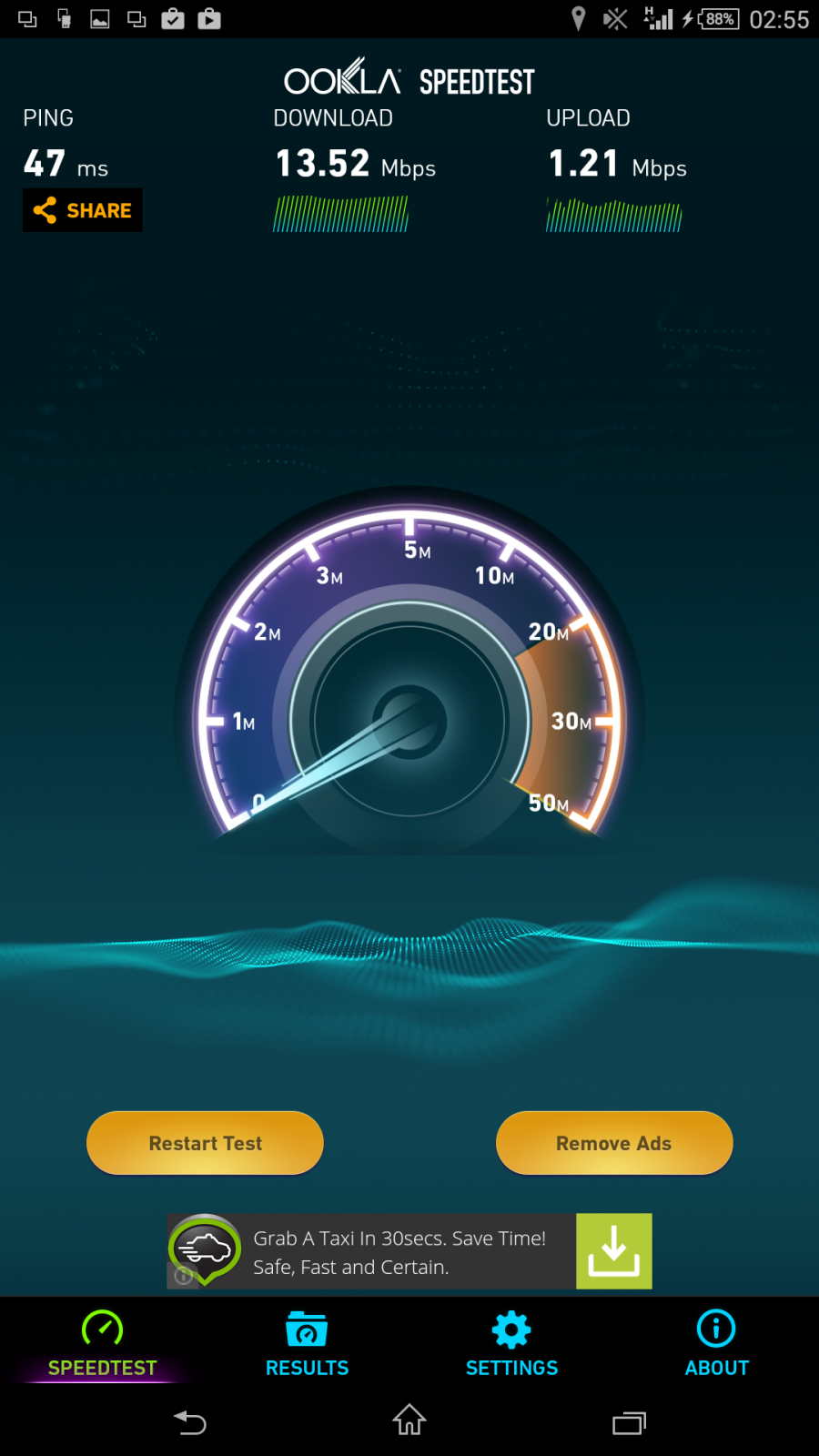Image resolution: width=819 pixels, height=1456 pixels.
Task: Go to the About tab
Action: [x=716, y=1345]
